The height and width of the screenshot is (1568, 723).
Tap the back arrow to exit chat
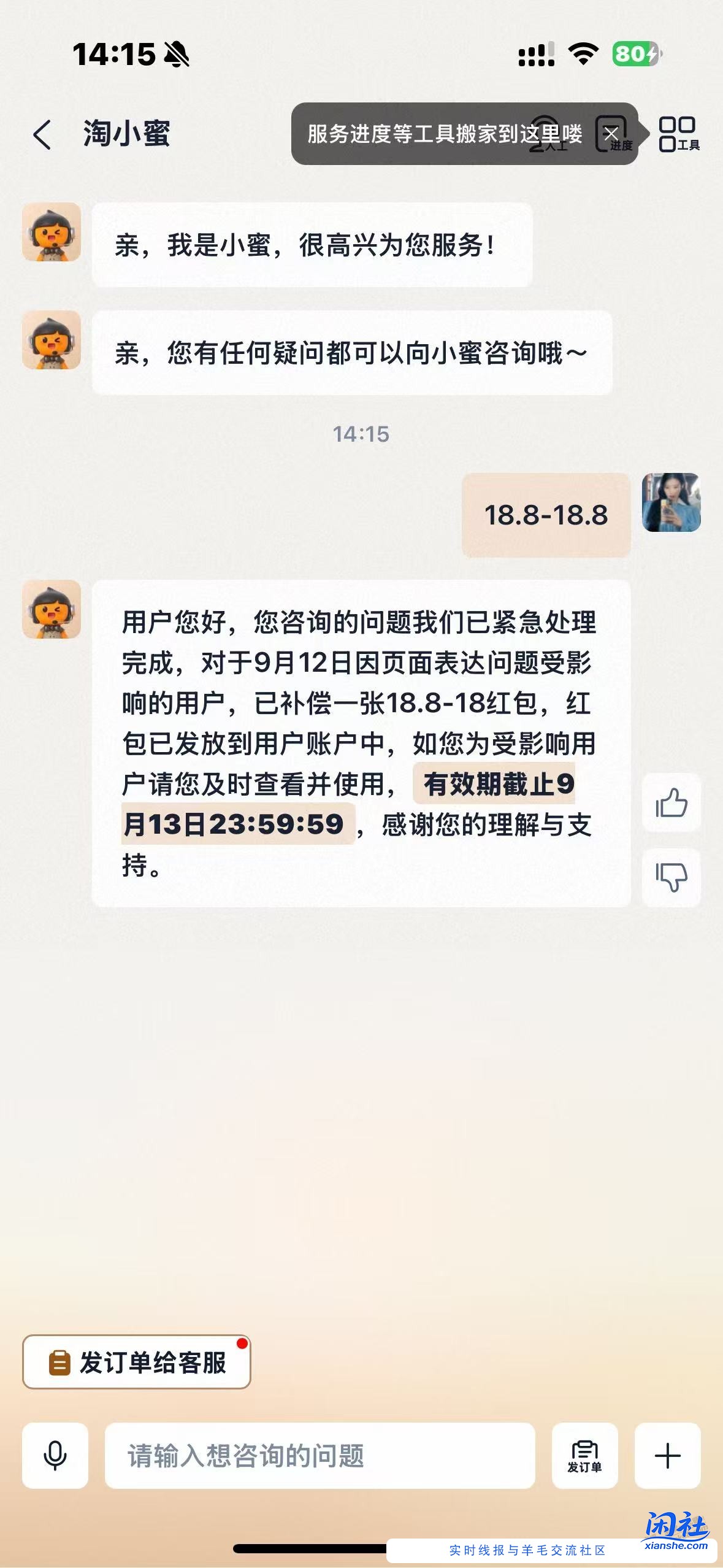pos(41,134)
